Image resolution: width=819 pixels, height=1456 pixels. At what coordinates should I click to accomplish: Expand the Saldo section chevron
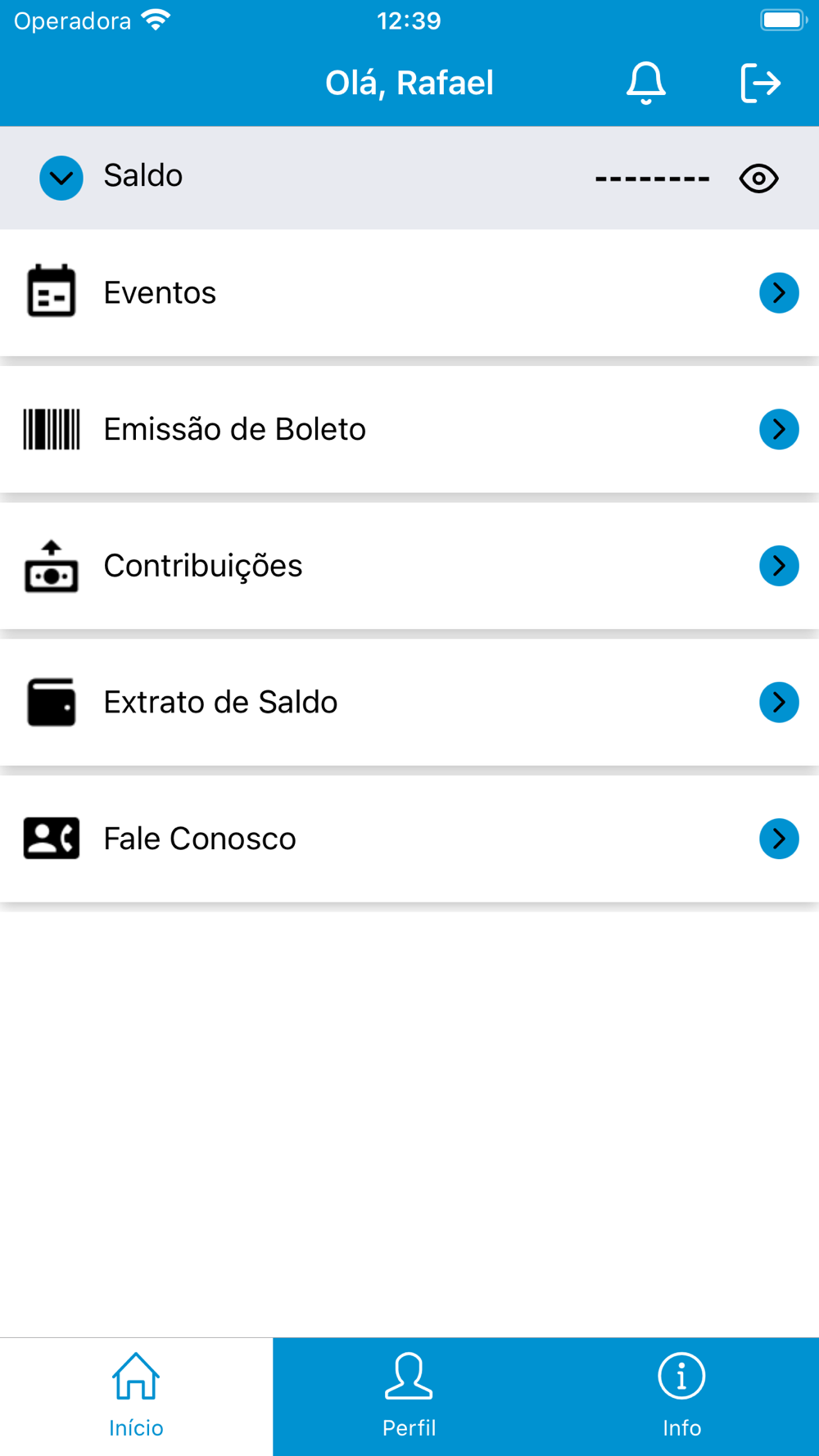(61, 178)
